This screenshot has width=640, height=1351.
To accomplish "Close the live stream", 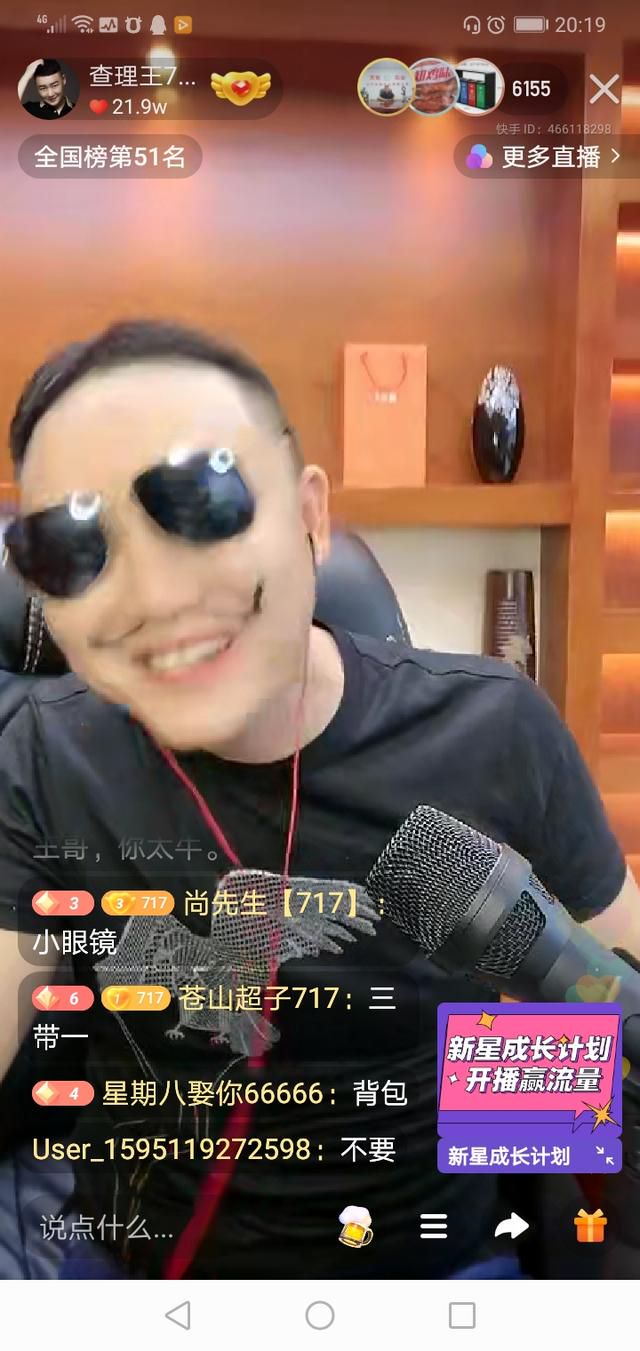I will (604, 89).
